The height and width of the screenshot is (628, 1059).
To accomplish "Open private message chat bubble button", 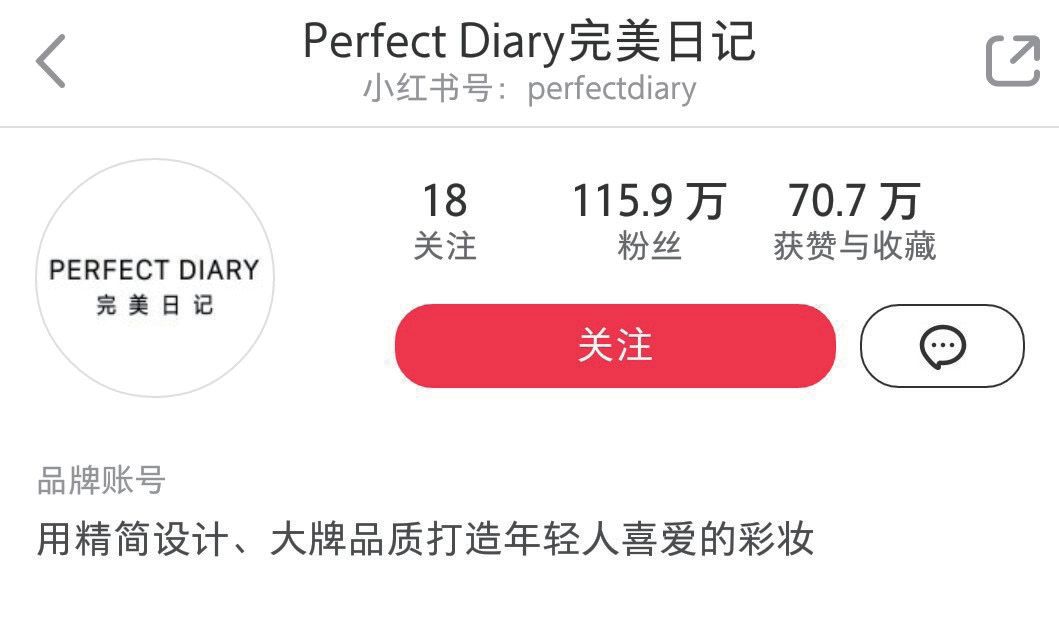I will click(942, 346).
